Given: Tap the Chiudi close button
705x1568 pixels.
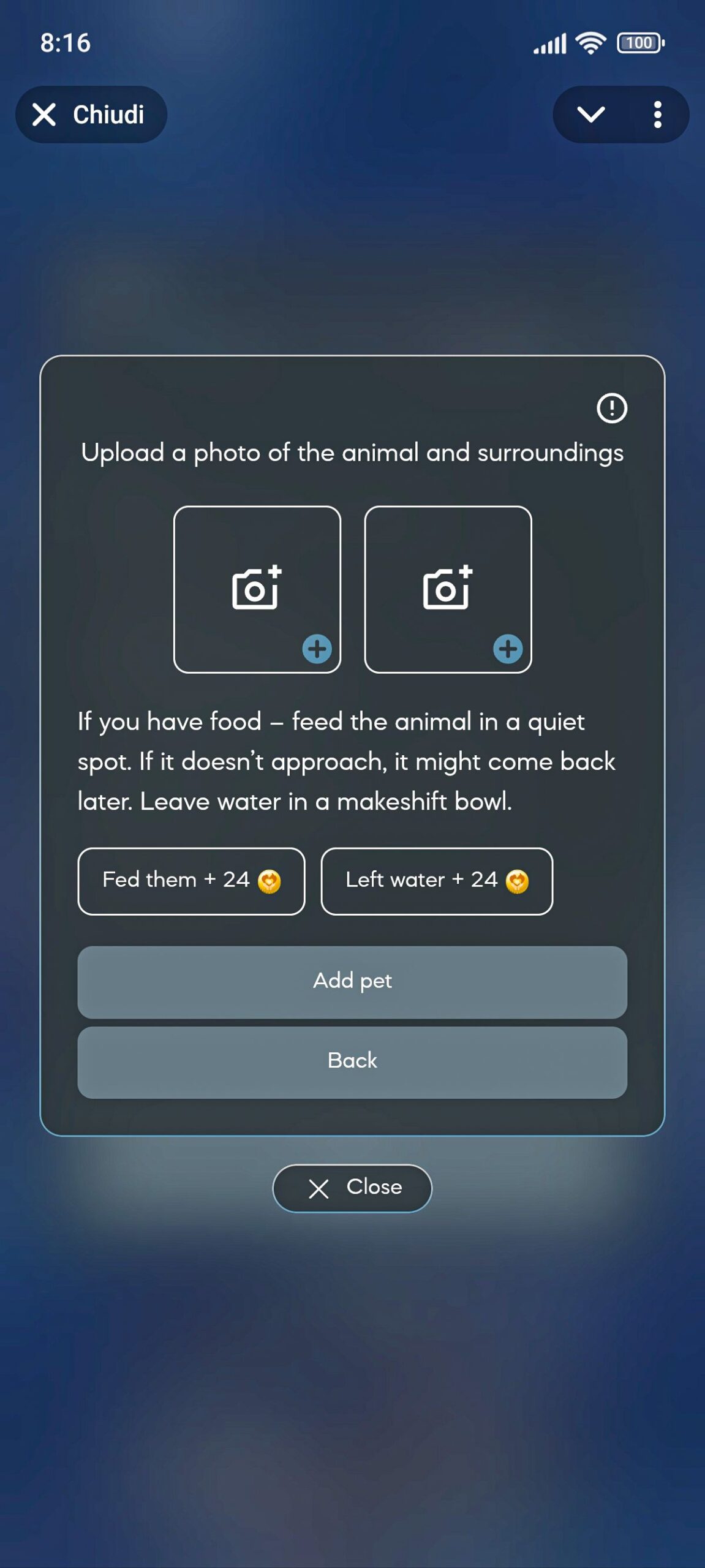Looking at the screenshot, I should 91,115.
